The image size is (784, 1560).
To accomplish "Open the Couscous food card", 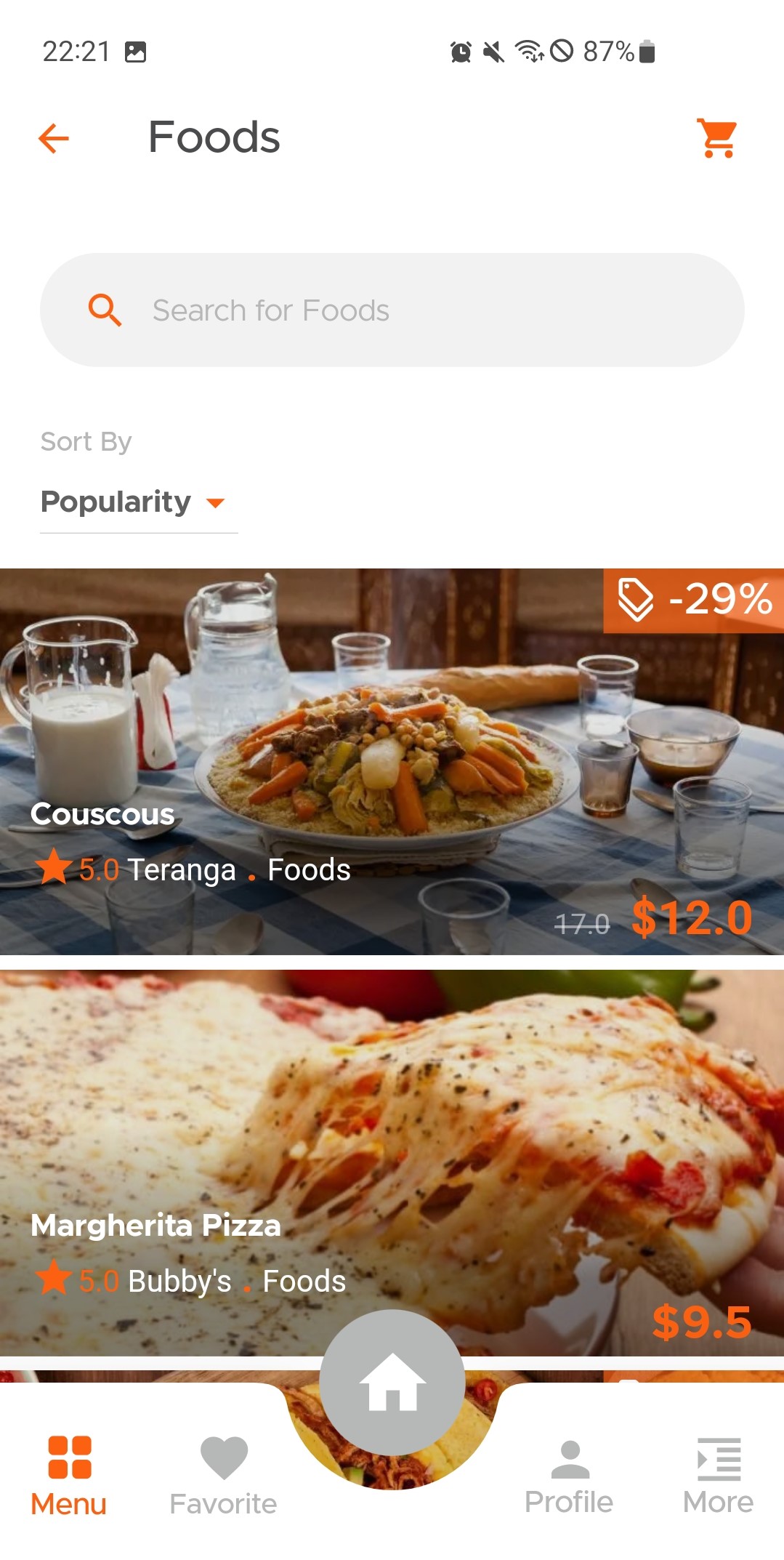I will click(392, 761).
